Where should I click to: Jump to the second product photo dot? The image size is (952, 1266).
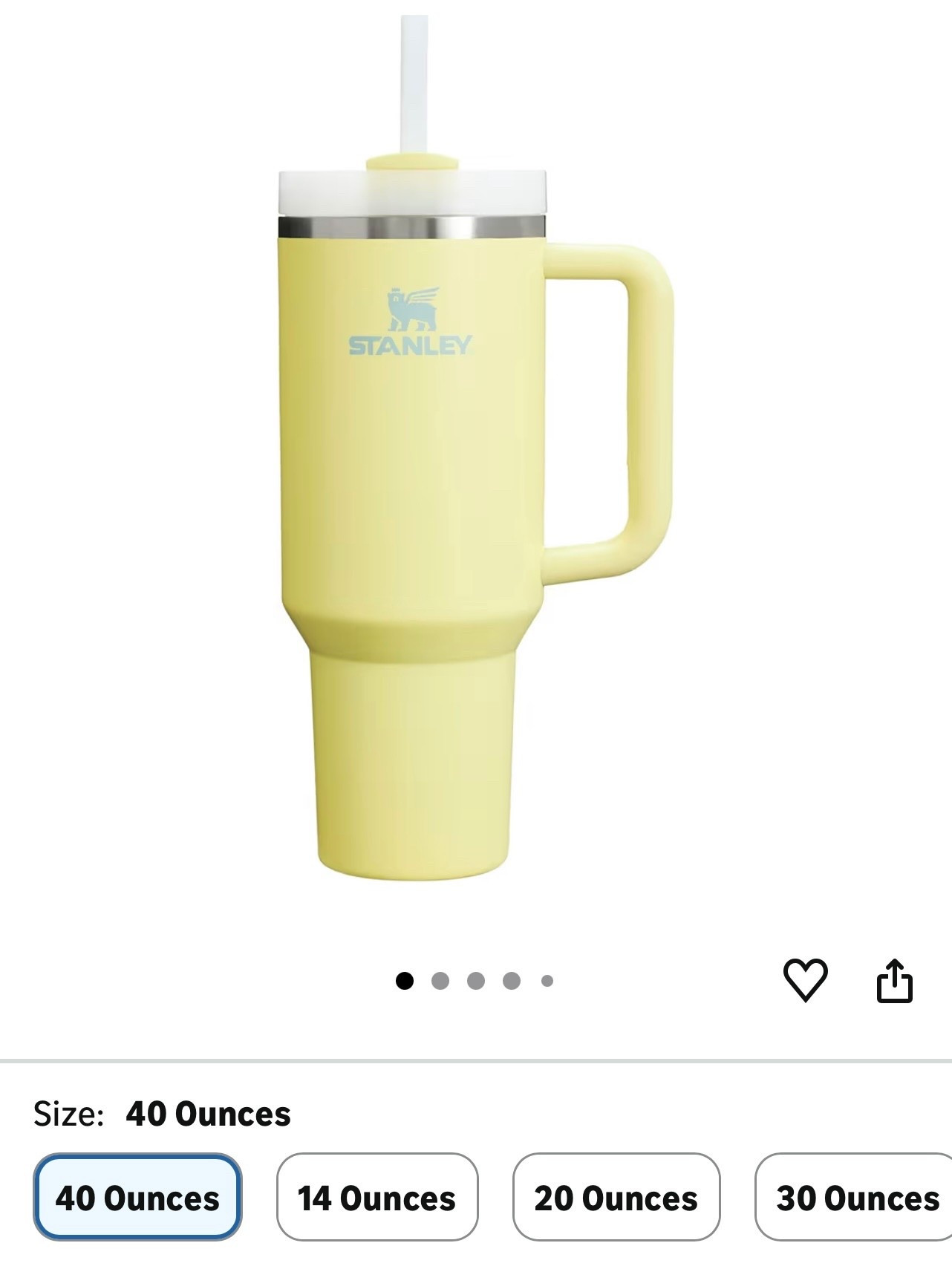442,979
